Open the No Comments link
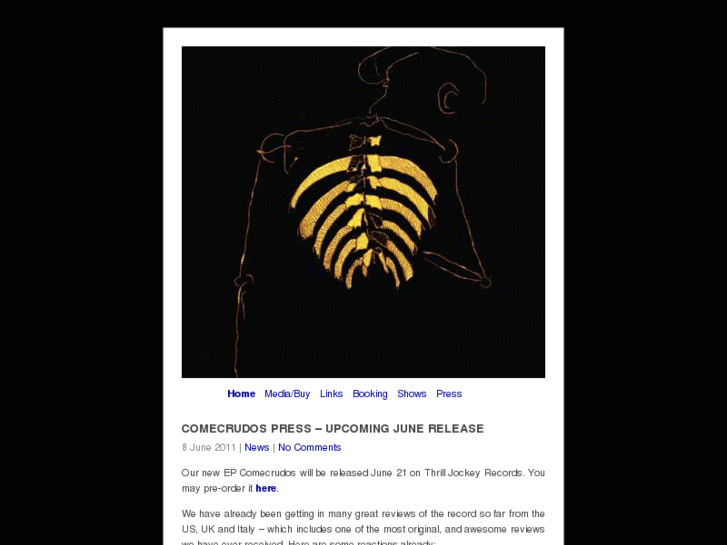The image size is (727, 545). tap(309, 448)
